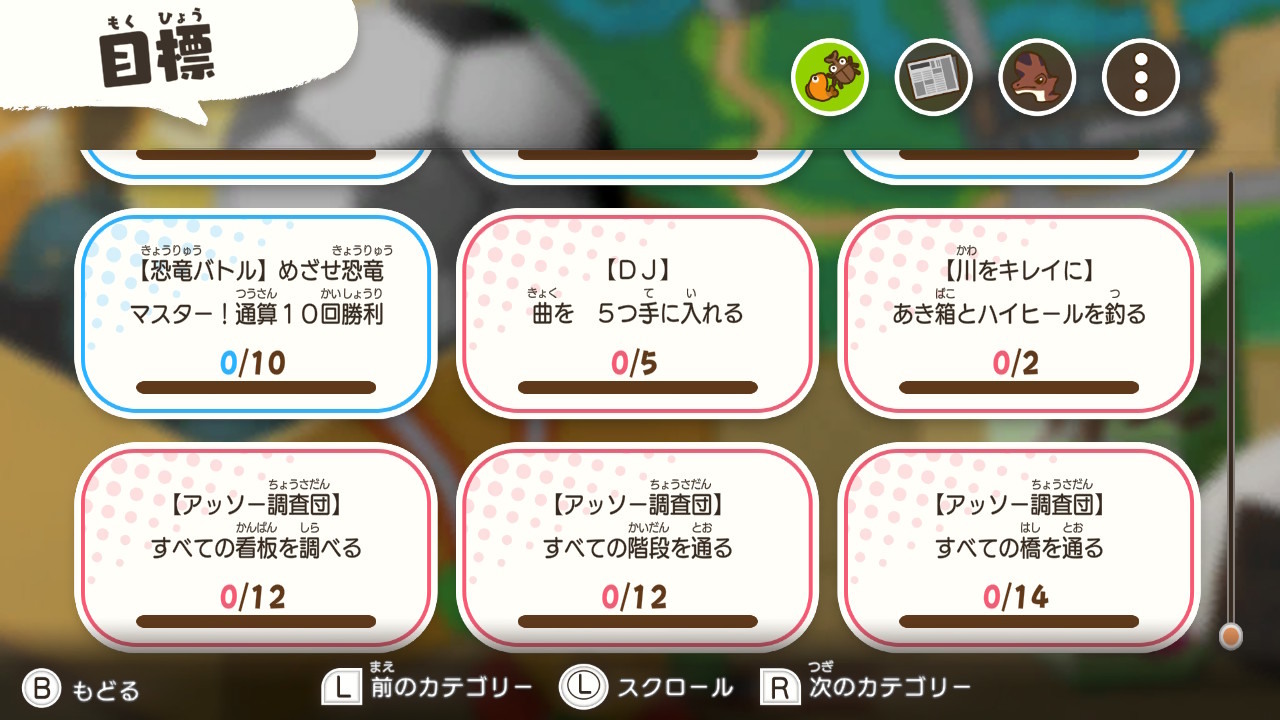Switch to the newspaper category icon
Screen dimensions: 1280x720
(x=933, y=77)
